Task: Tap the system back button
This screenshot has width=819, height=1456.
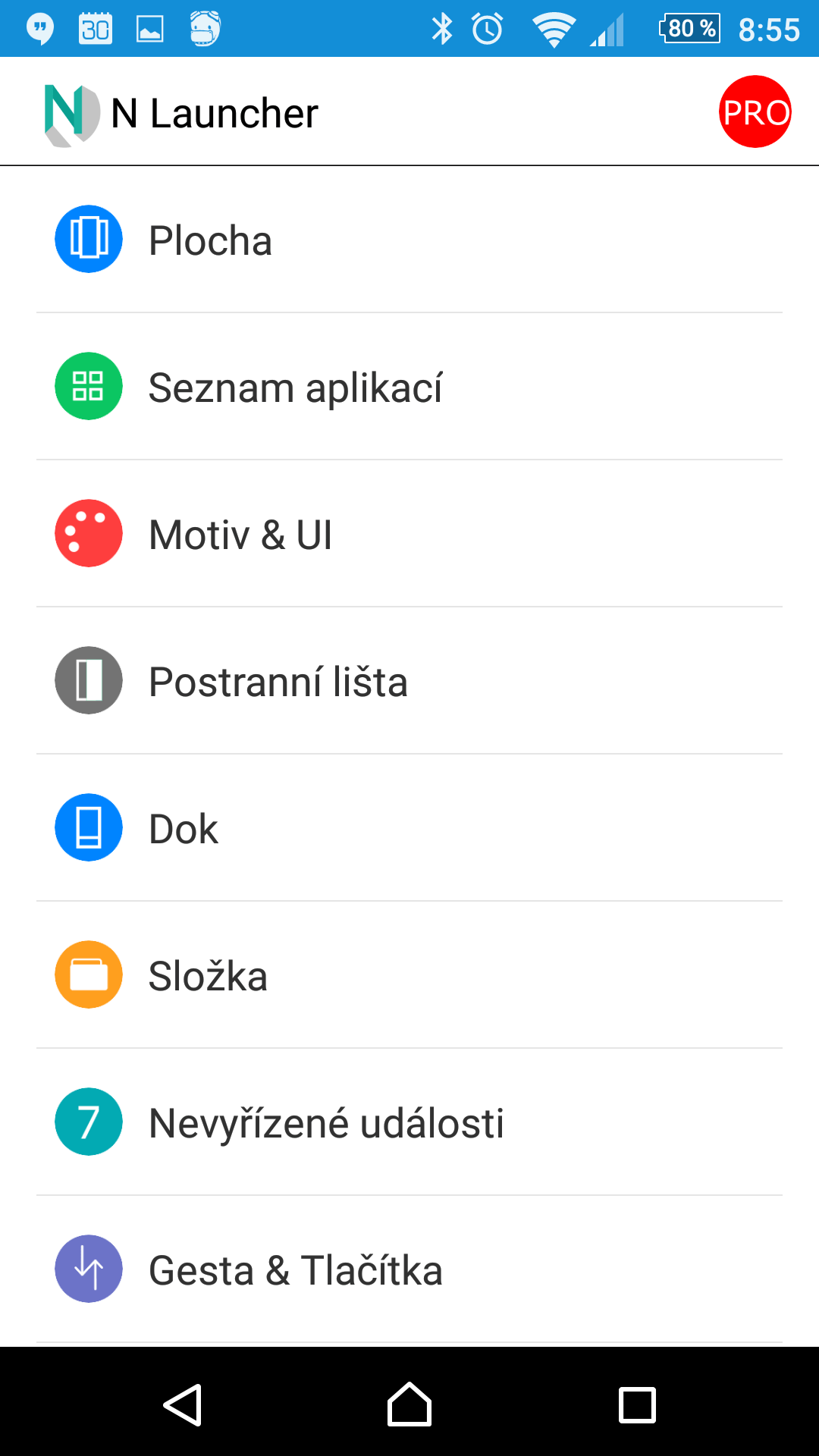Action: click(x=183, y=1405)
